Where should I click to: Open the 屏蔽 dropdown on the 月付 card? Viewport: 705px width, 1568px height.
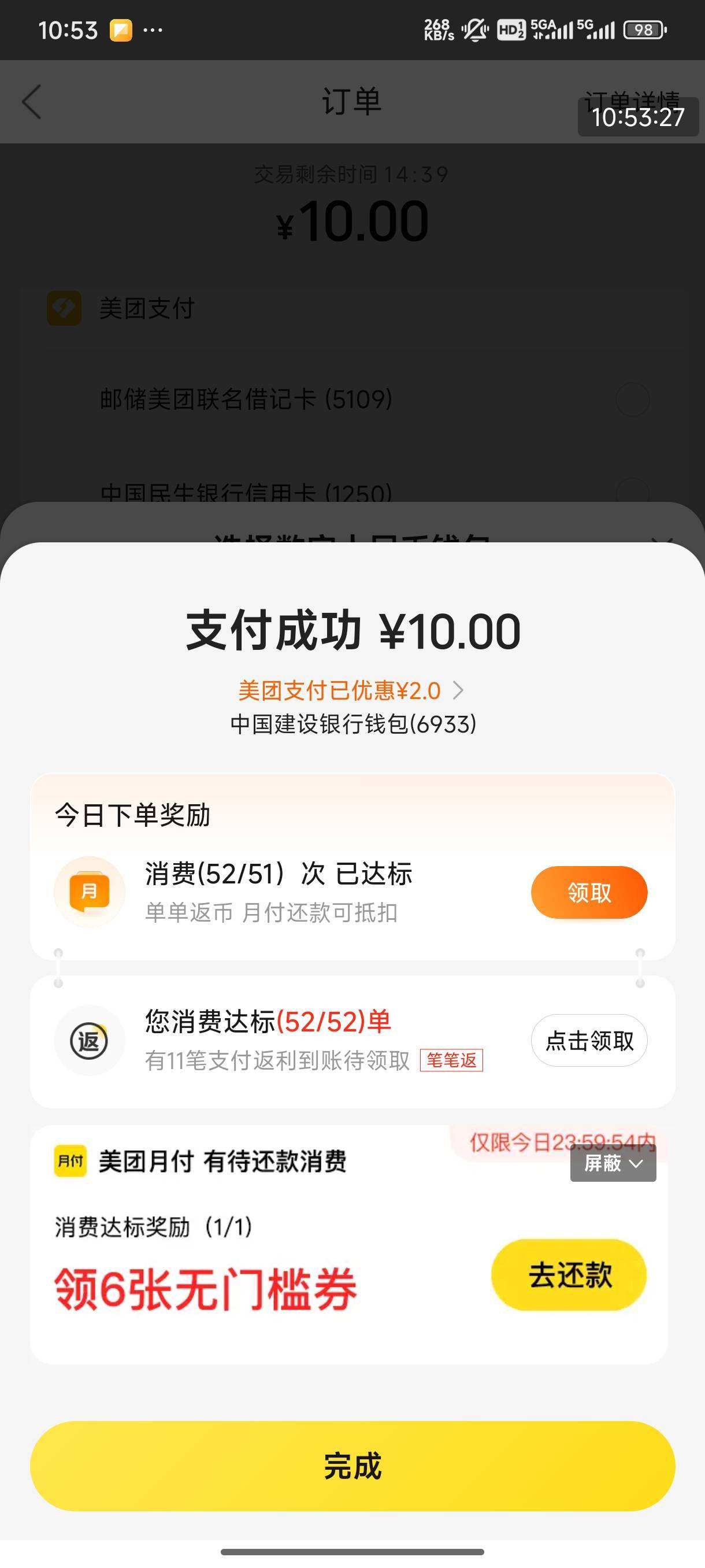(613, 1163)
